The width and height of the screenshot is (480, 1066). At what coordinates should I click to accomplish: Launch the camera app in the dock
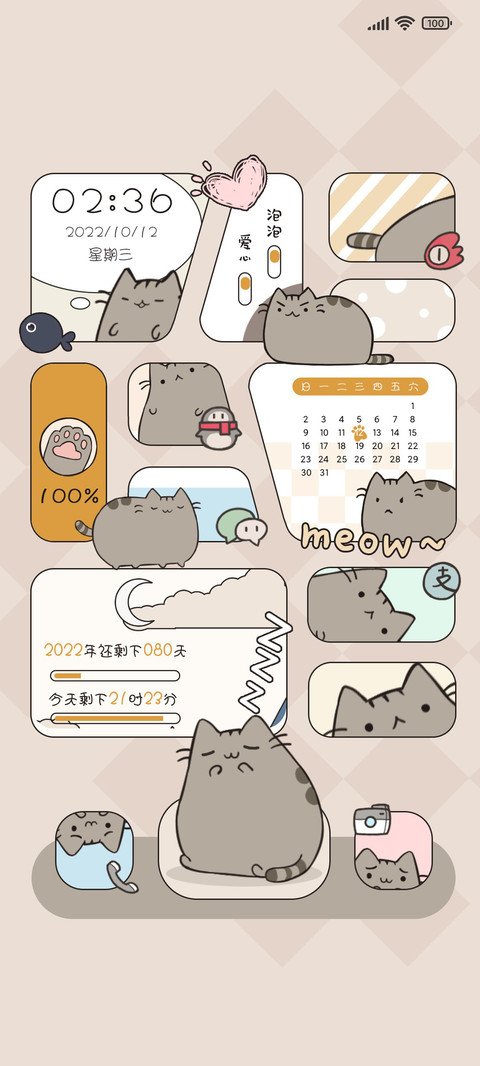(x=393, y=850)
